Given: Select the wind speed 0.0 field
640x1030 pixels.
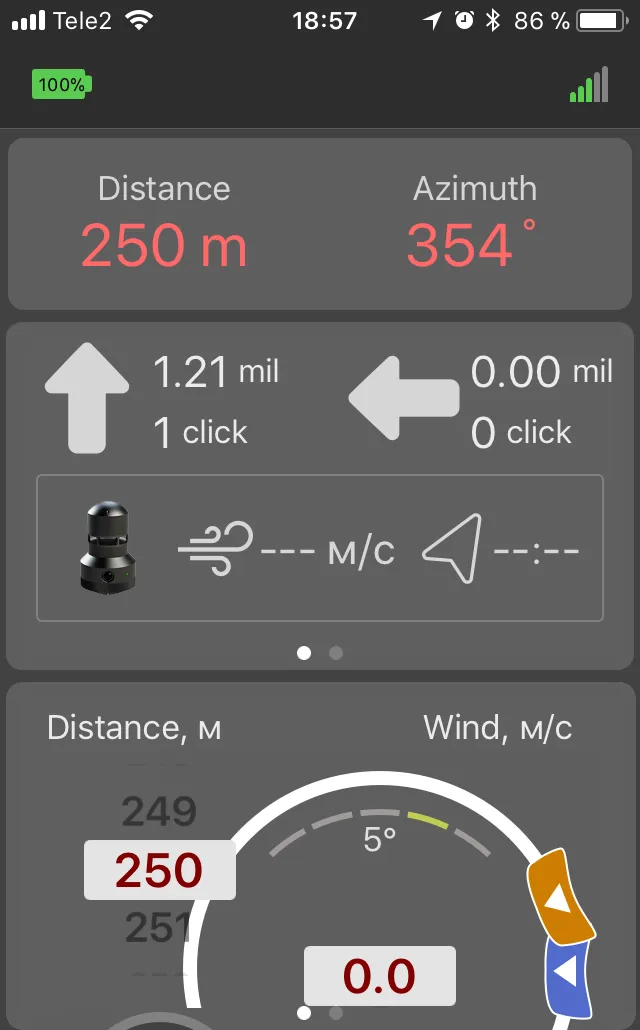Looking at the screenshot, I should point(379,975).
